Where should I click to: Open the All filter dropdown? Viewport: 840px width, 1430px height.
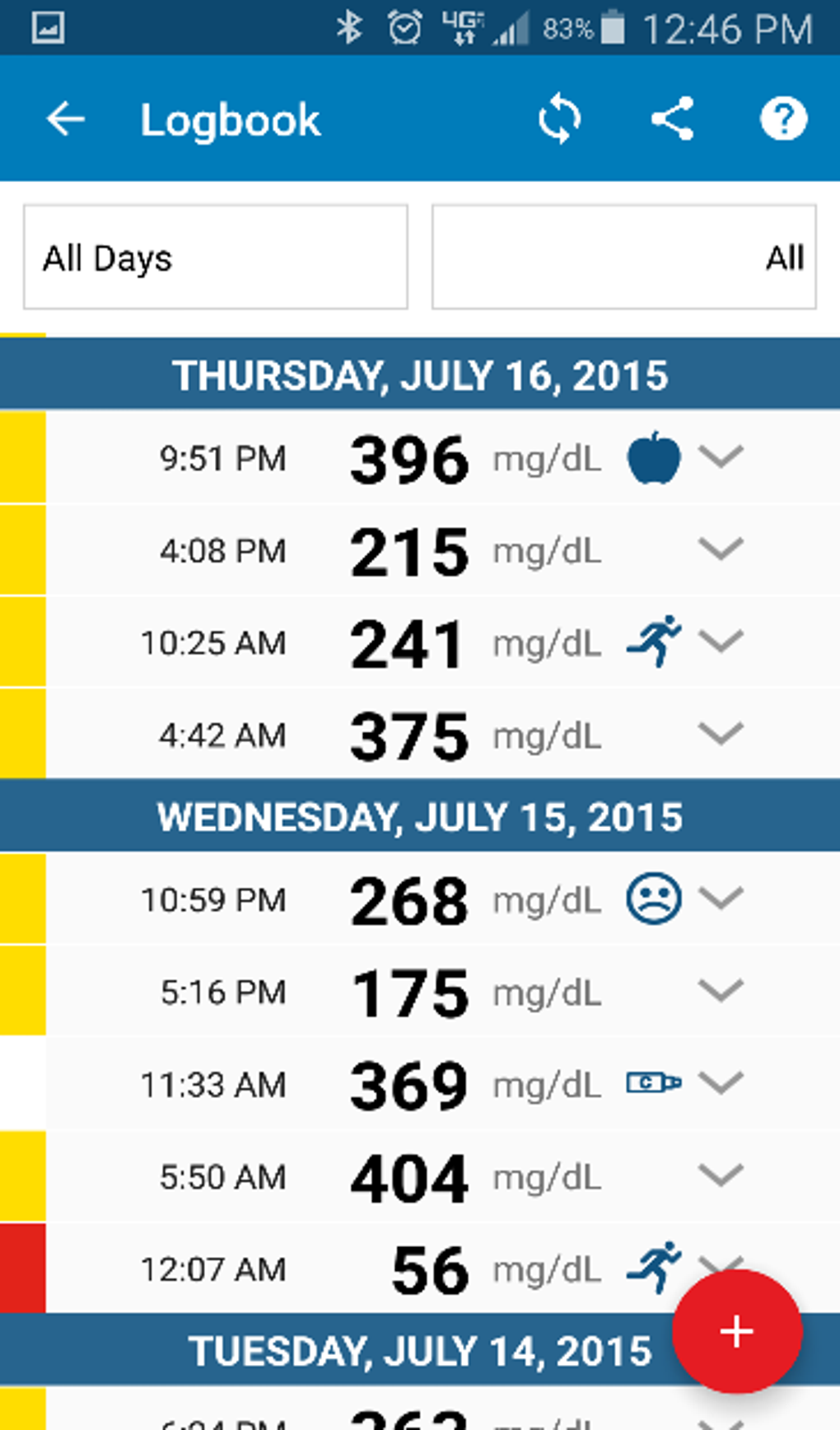[x=623, y=258]
